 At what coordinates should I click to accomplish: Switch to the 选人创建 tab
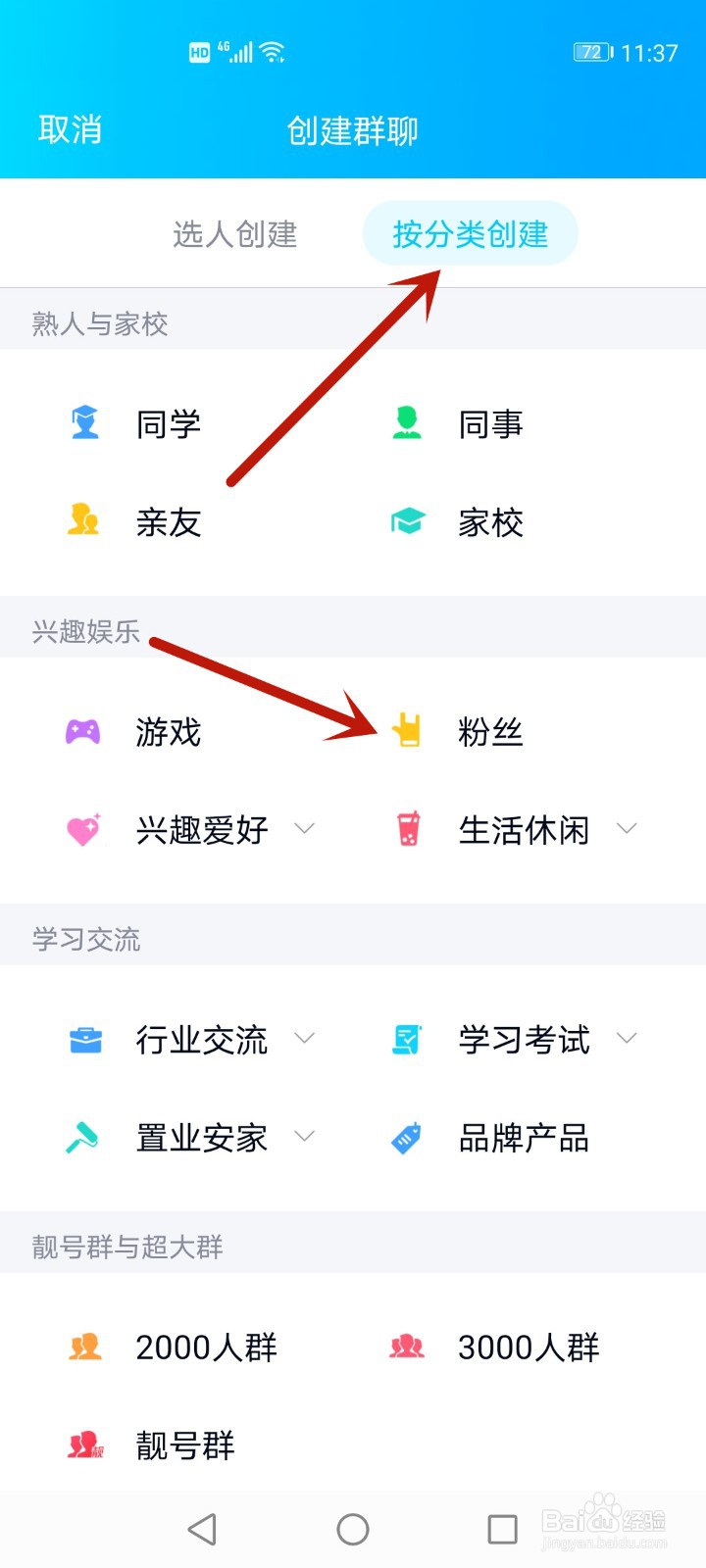tap(235, 233)
